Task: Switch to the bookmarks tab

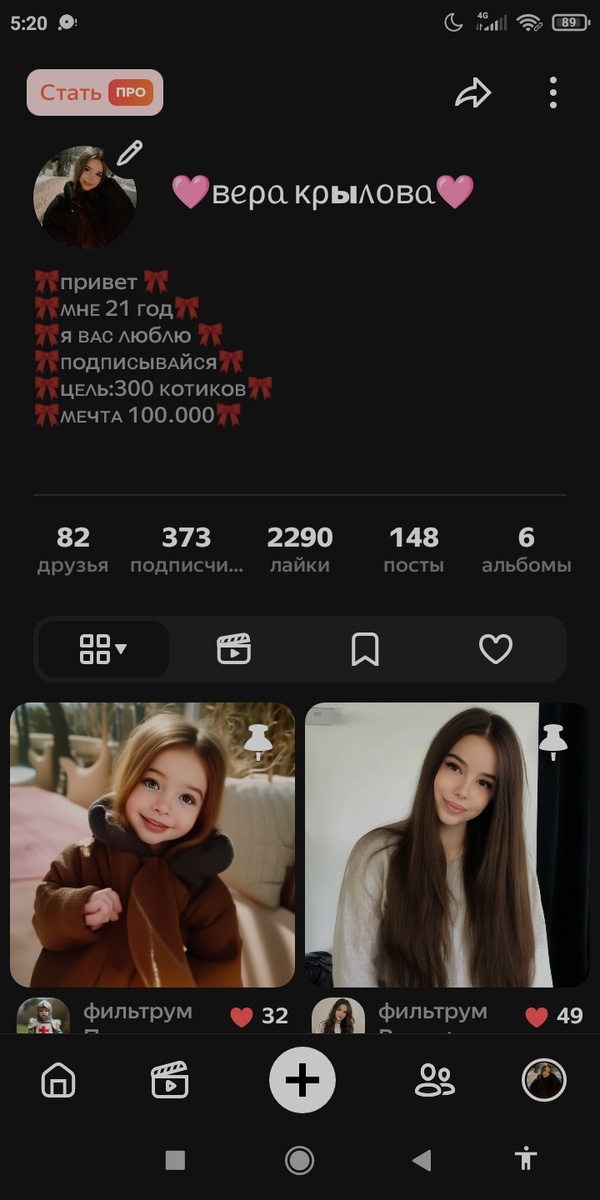Action: [x=365, y=649]
